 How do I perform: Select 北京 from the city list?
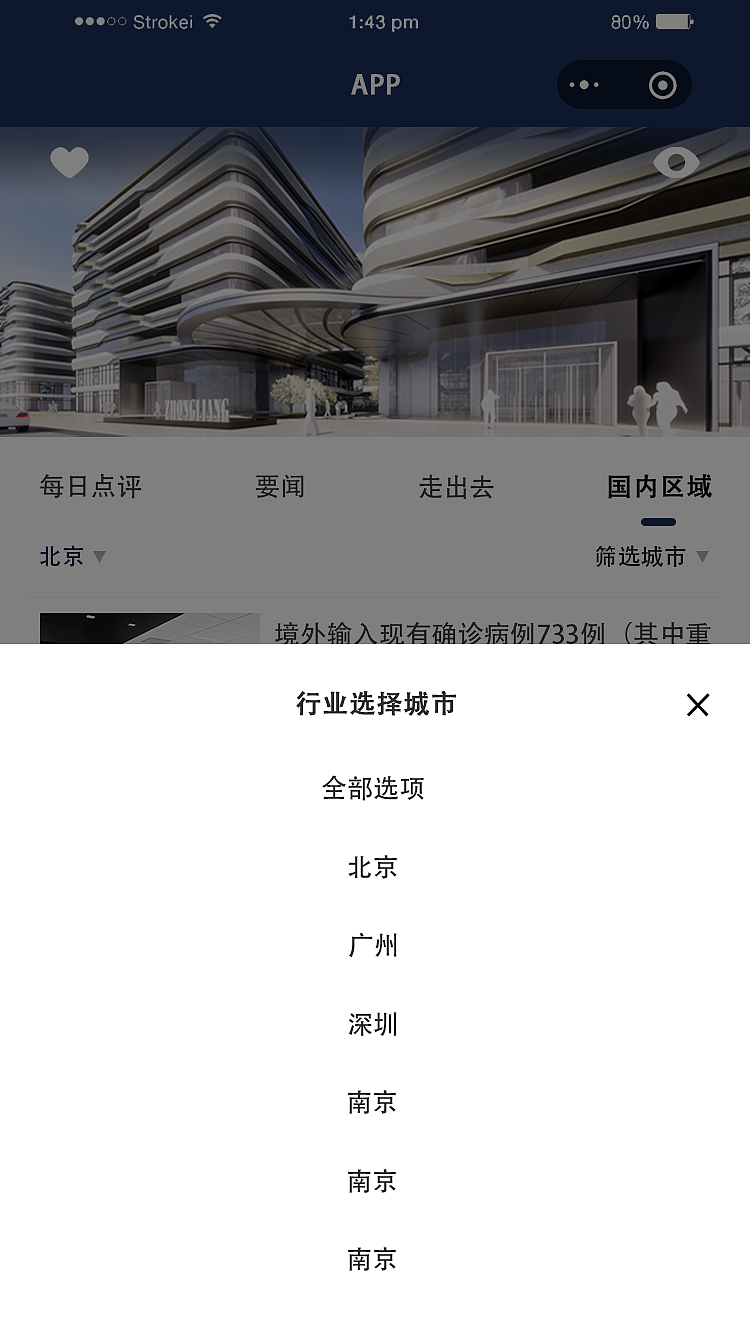tap(374, 868)
